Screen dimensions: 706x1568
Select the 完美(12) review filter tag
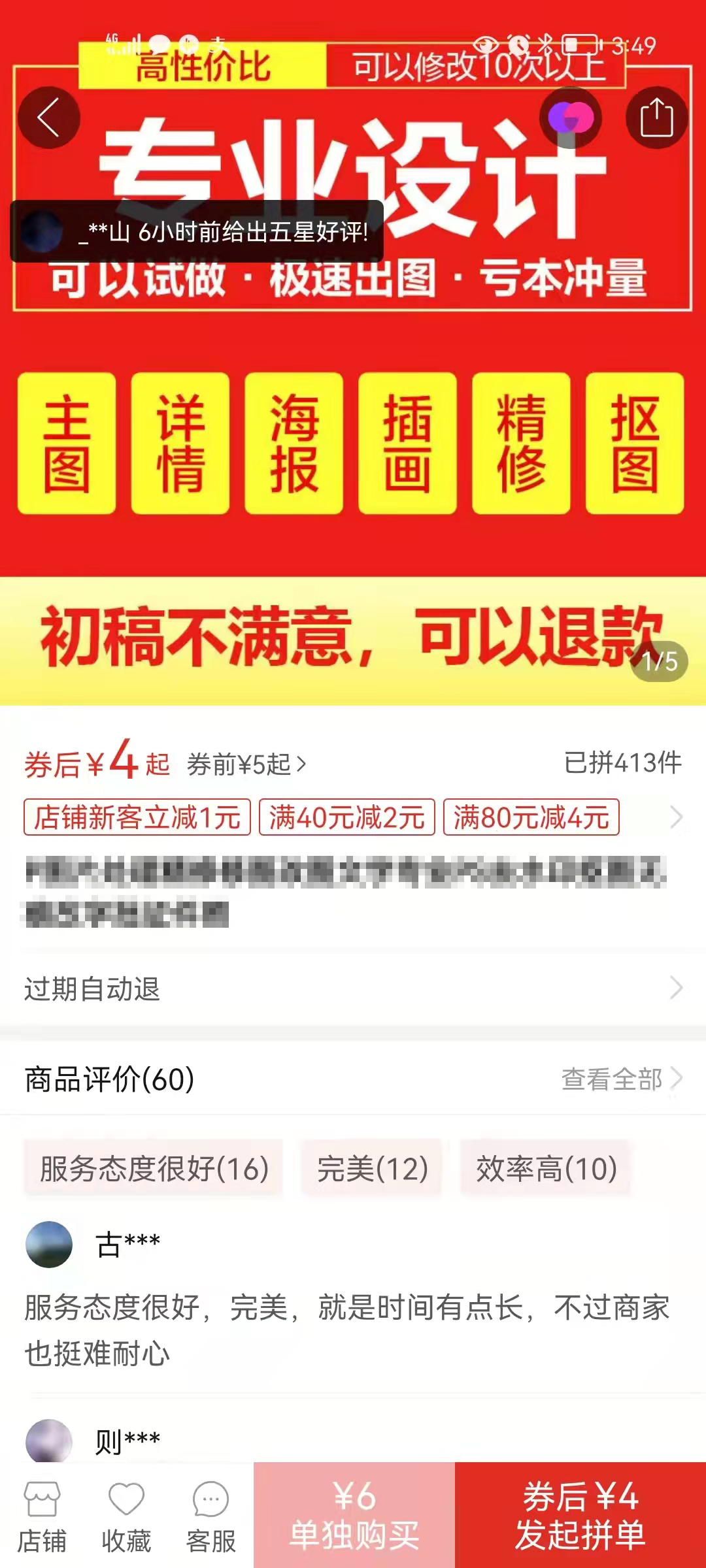[371, 1168]
